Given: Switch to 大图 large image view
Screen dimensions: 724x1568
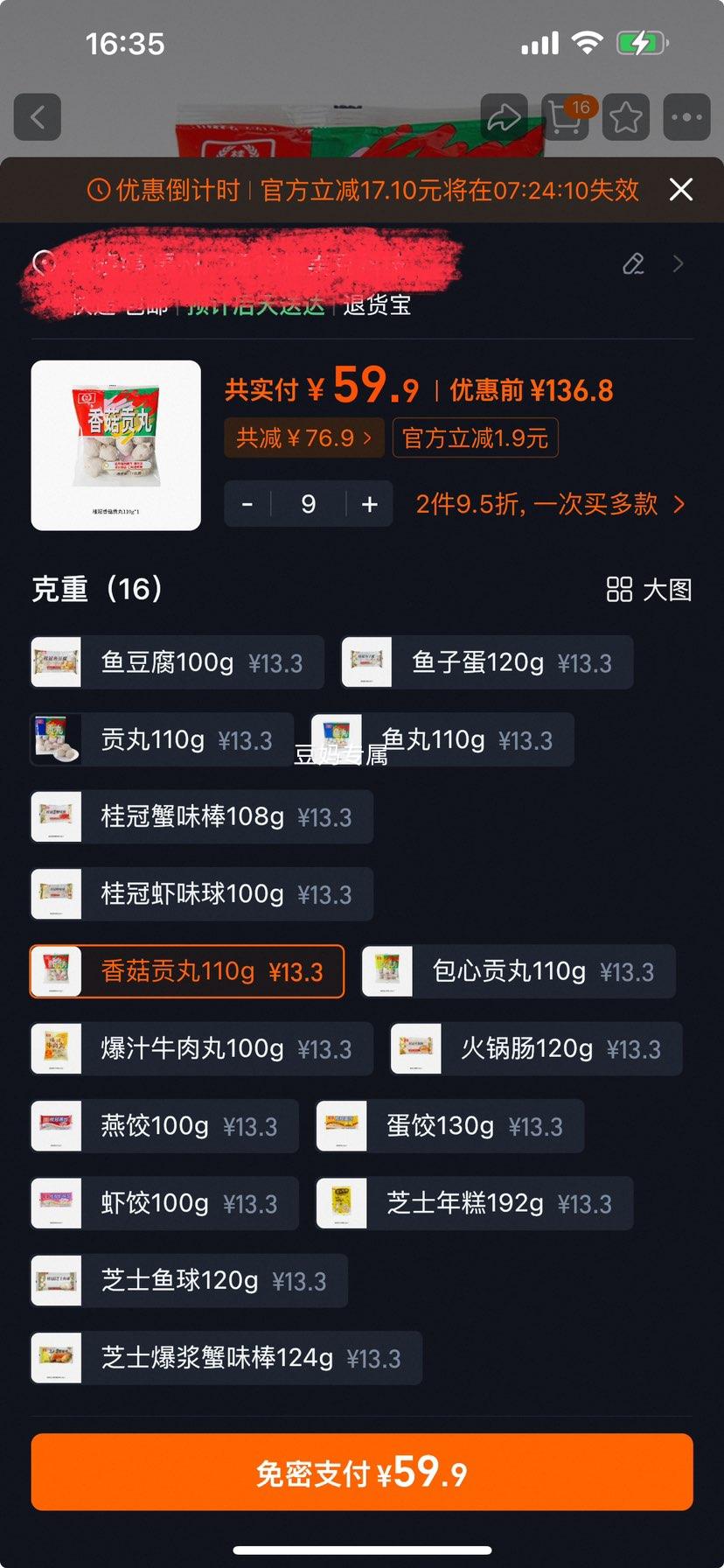Looking at the screenshot, I should [649, 590].
